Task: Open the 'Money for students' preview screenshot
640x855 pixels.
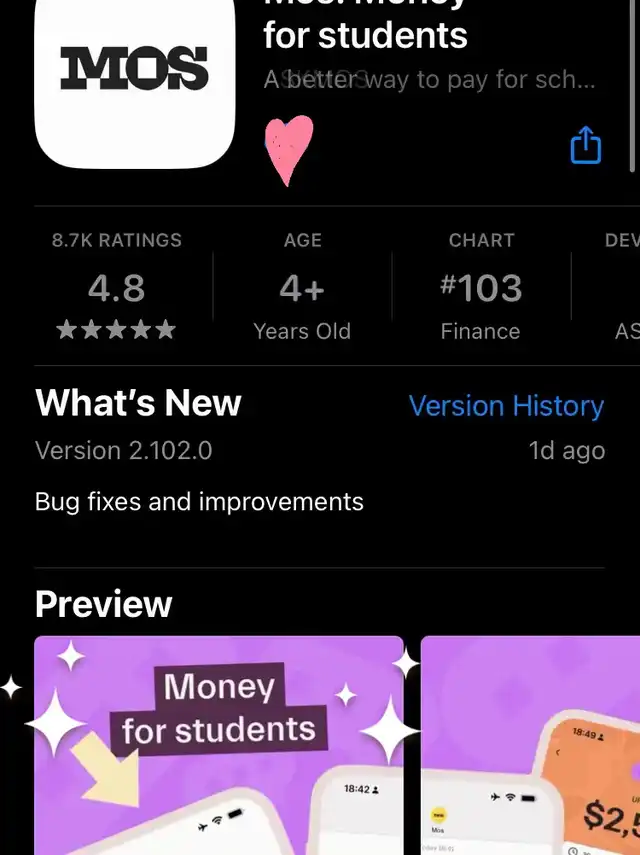Action: point(219,745)
